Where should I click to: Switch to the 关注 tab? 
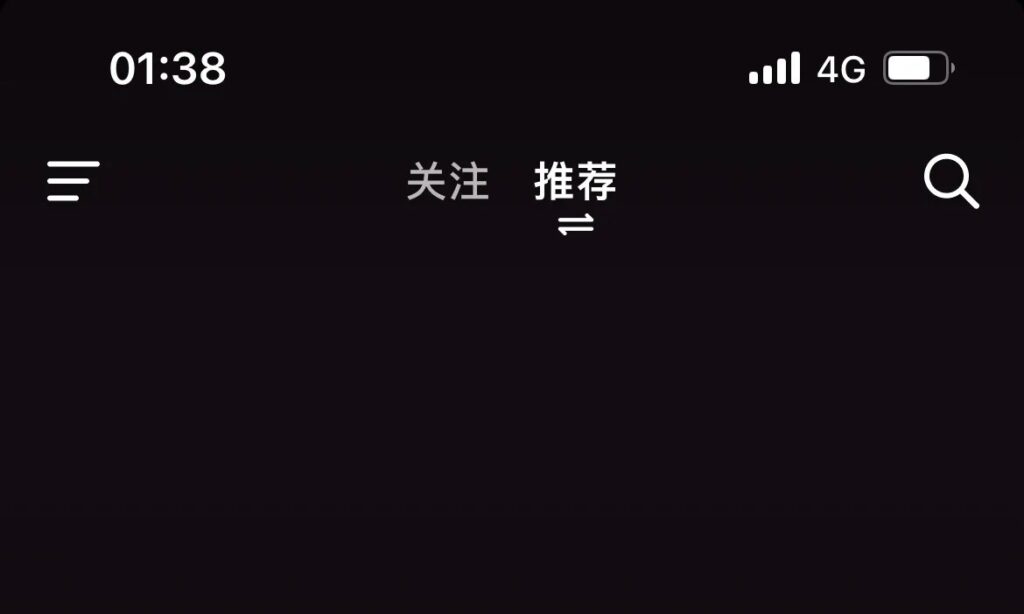click(447, 183)
